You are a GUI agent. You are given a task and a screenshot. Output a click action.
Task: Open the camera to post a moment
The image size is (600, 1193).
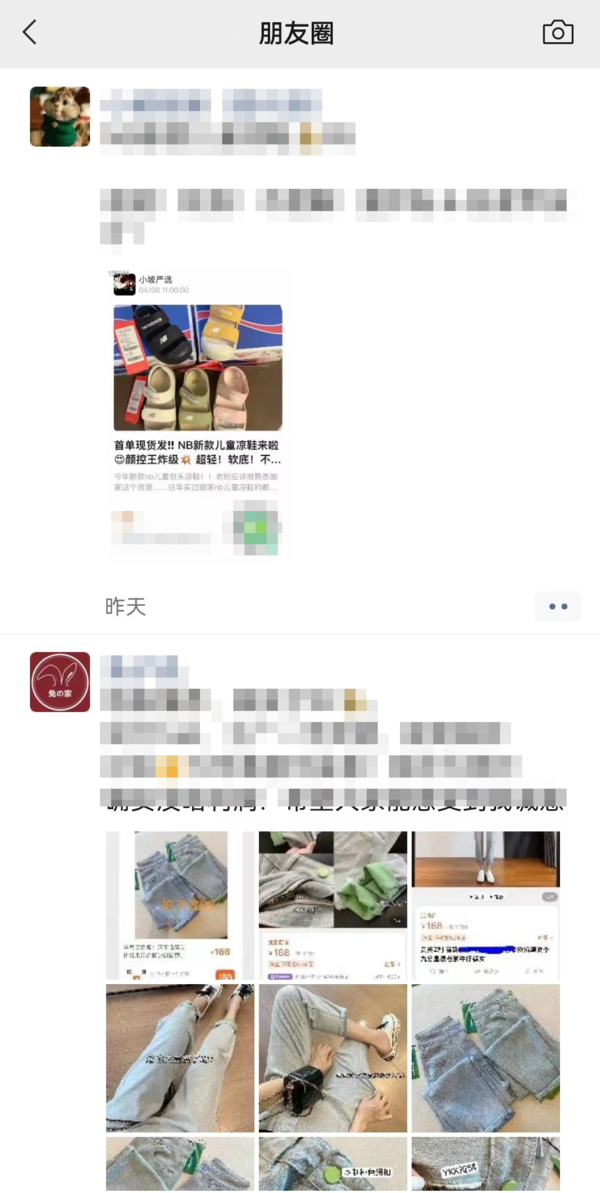coord(557,32)
